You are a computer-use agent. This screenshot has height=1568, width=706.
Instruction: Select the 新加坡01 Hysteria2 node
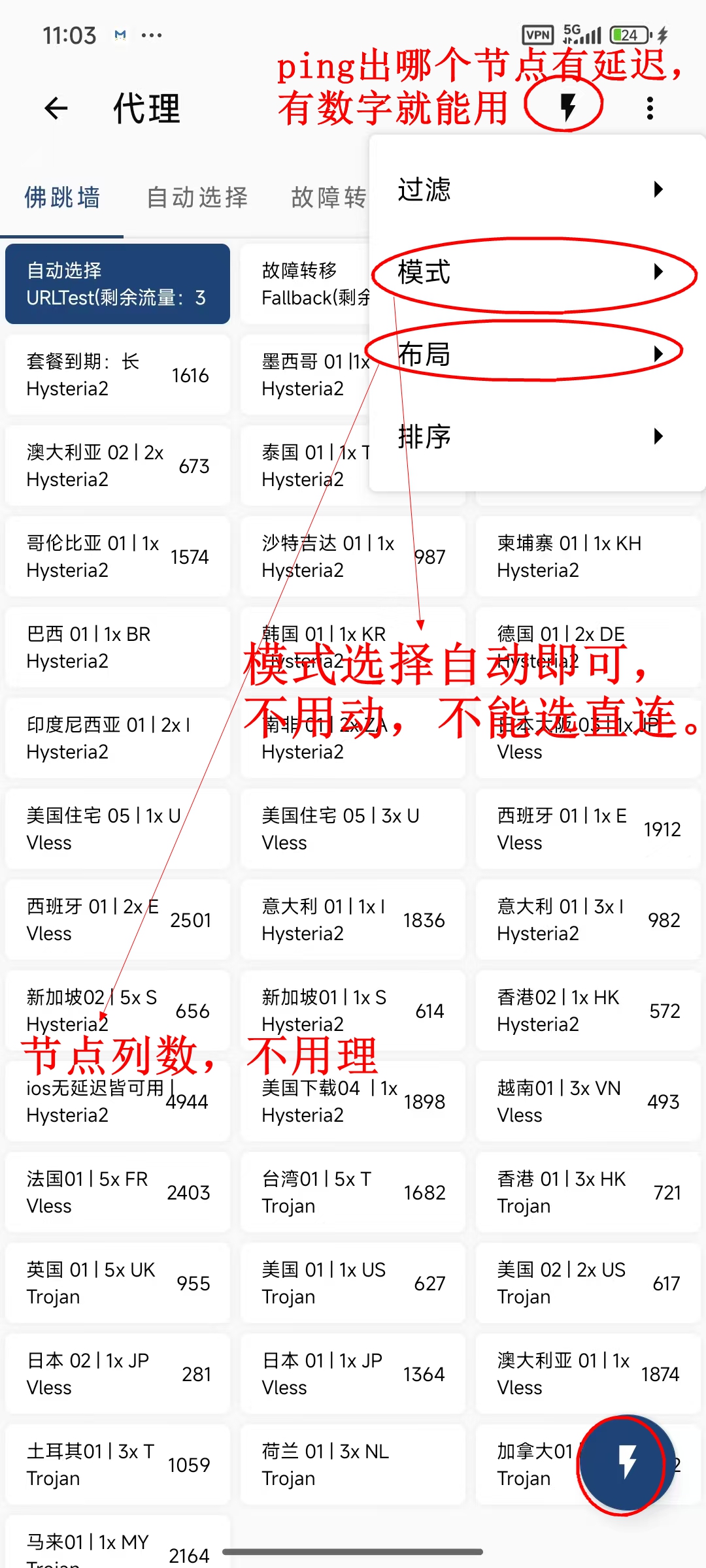[352, 1011]
